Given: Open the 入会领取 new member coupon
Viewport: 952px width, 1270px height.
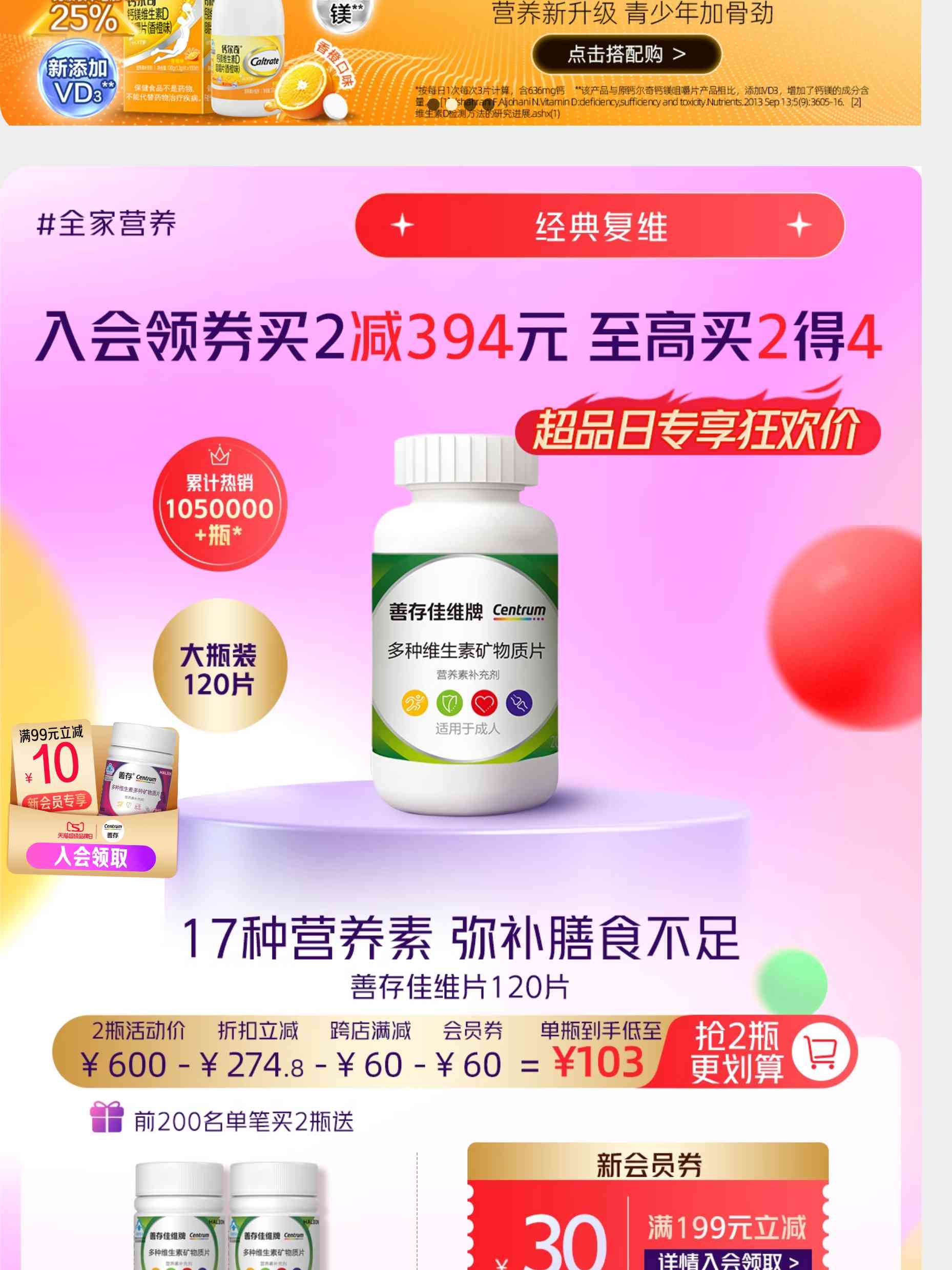Looking at the screenshot, I should pos(91,857).
